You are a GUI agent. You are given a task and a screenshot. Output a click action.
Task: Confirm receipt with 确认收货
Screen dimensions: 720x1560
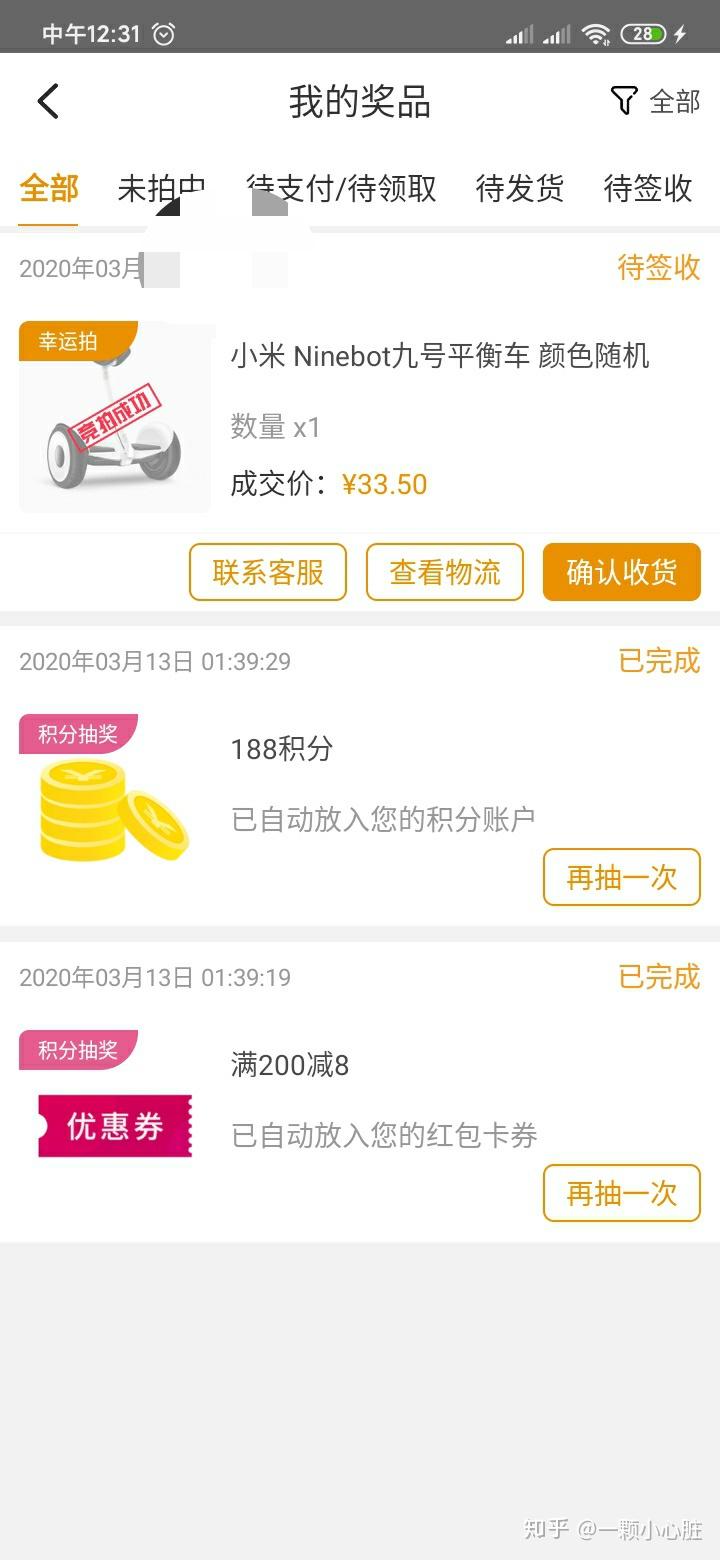pos(621,572)
